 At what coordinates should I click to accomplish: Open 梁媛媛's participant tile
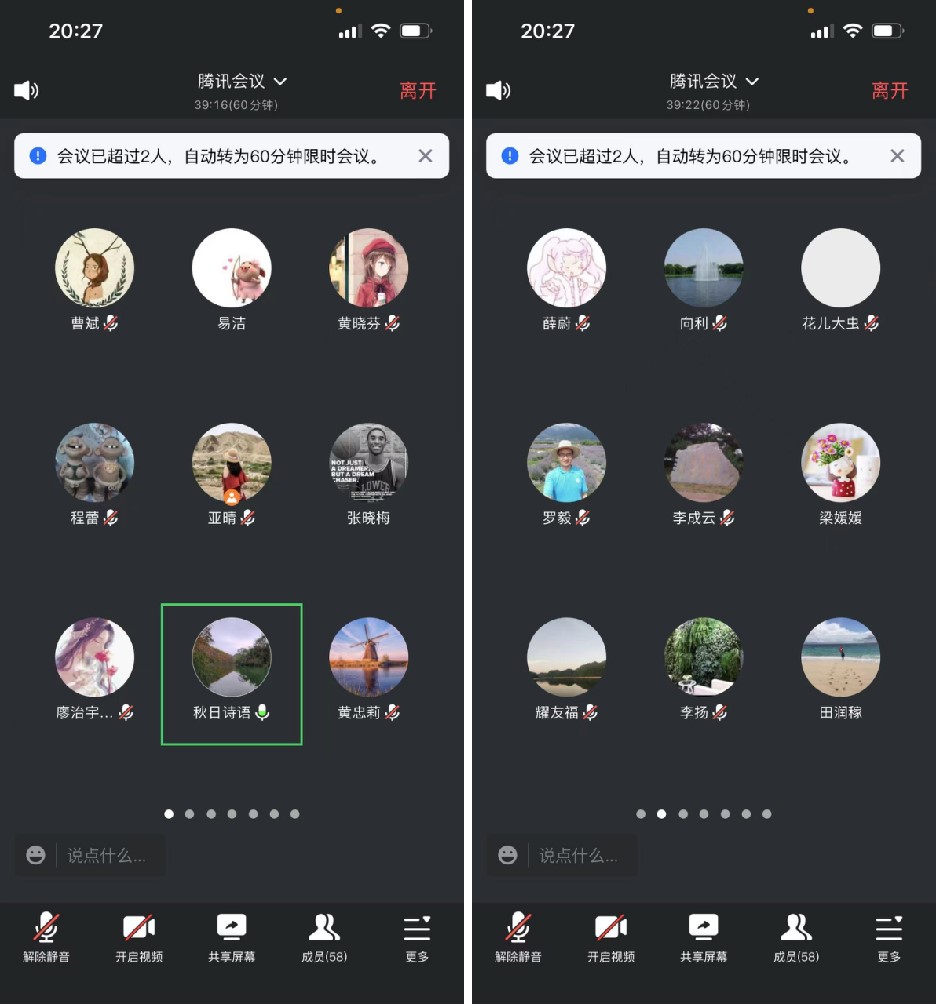coord(840,463)
